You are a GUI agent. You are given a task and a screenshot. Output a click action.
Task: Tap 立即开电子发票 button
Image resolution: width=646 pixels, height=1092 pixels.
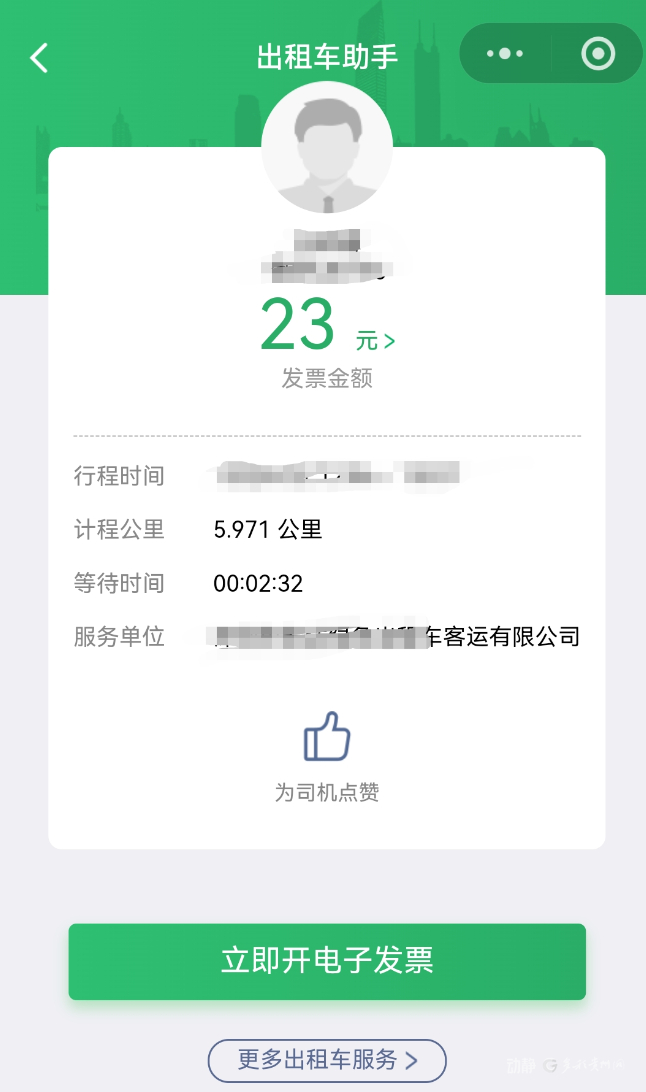click(x=327, y=961)
